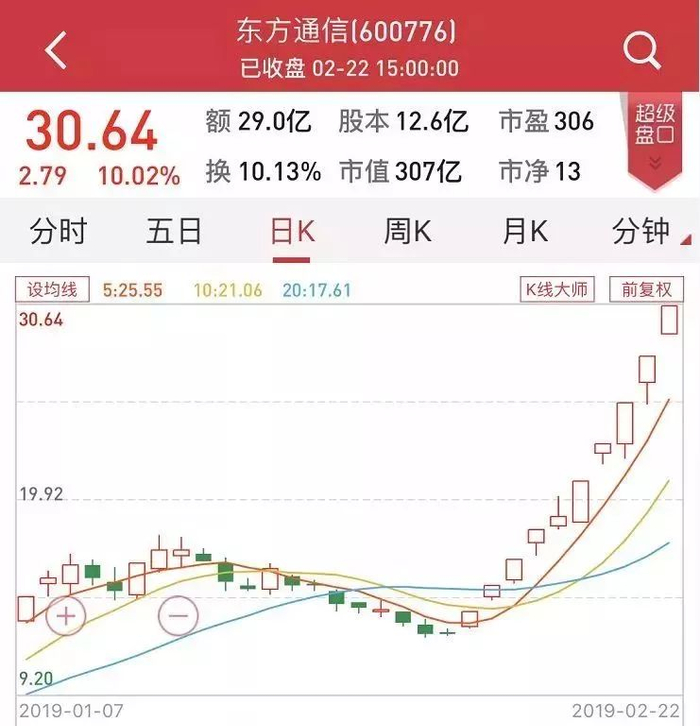This screenshot has width=700, height=726.
Task: Zoom out the K-line chart with minus
Action: pyautogui.click(x=179, y=615)
